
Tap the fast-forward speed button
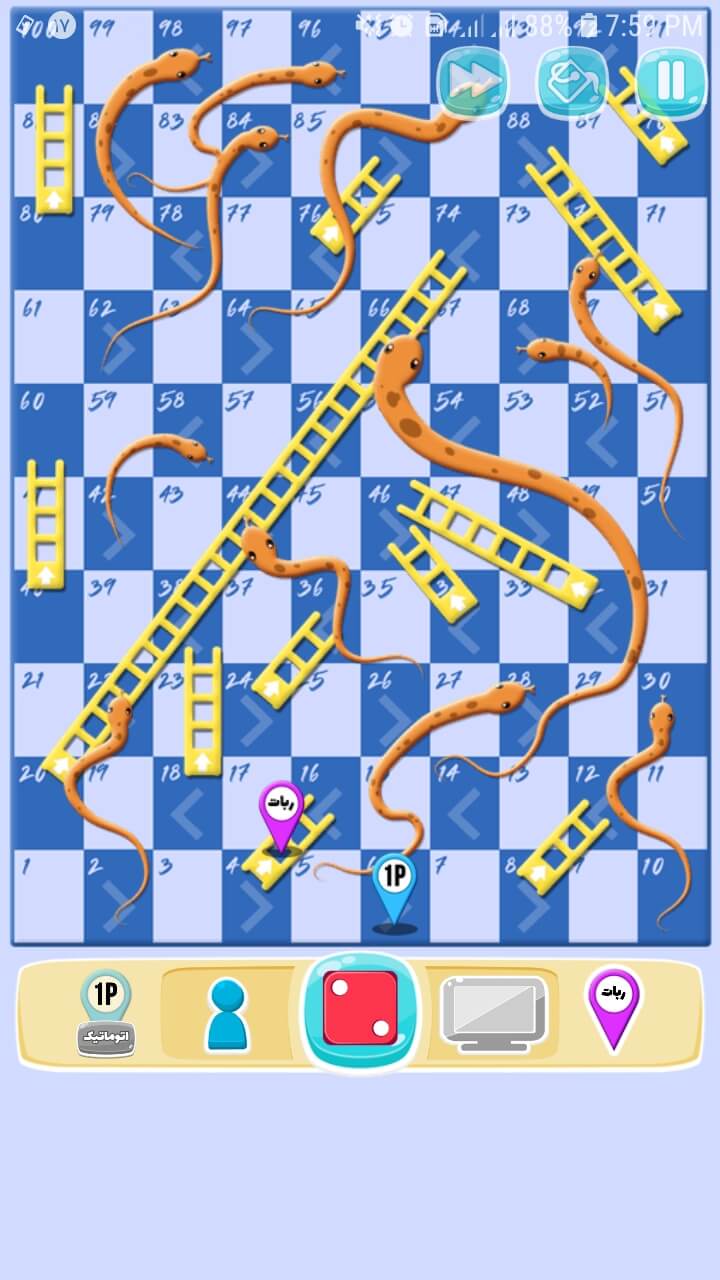coord(473,83)
